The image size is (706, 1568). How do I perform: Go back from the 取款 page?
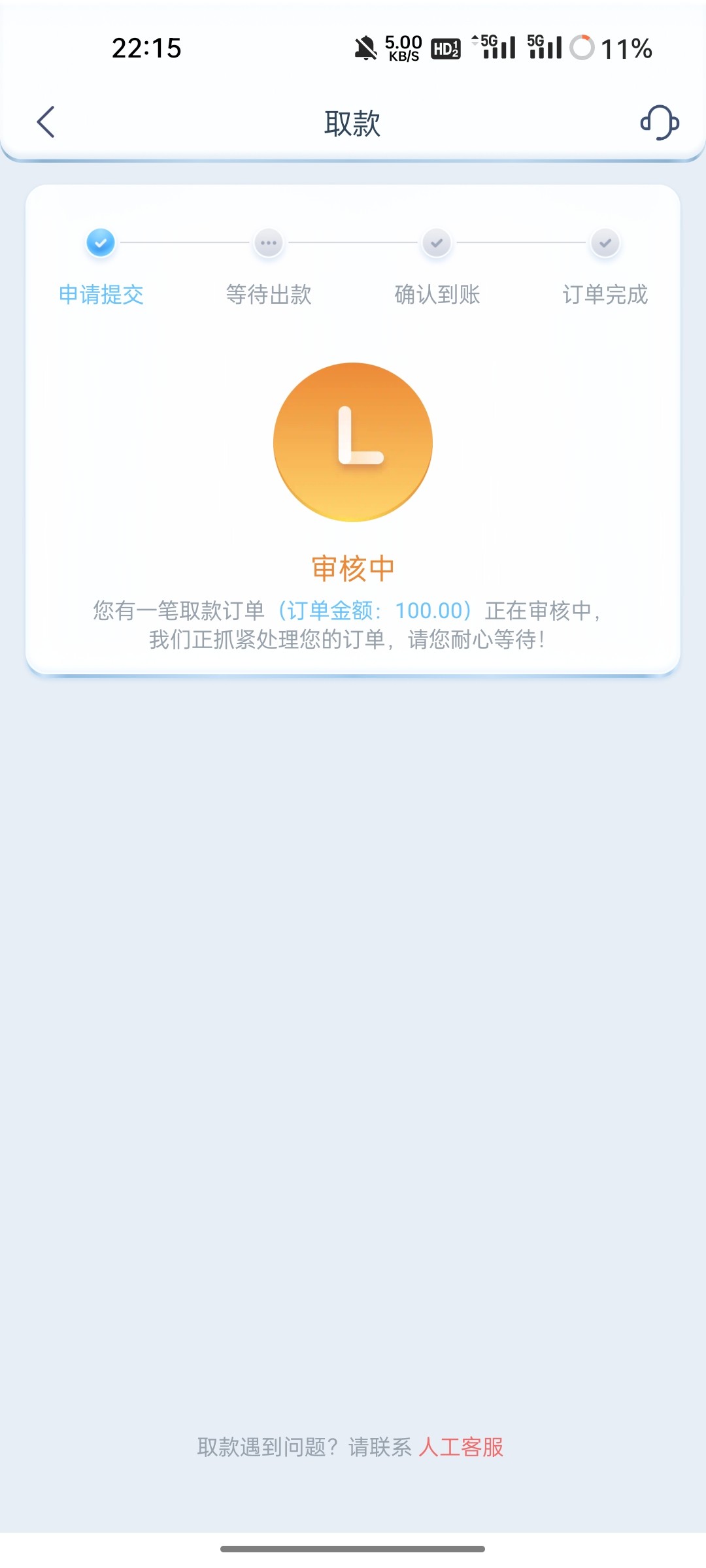pos(46,122)
